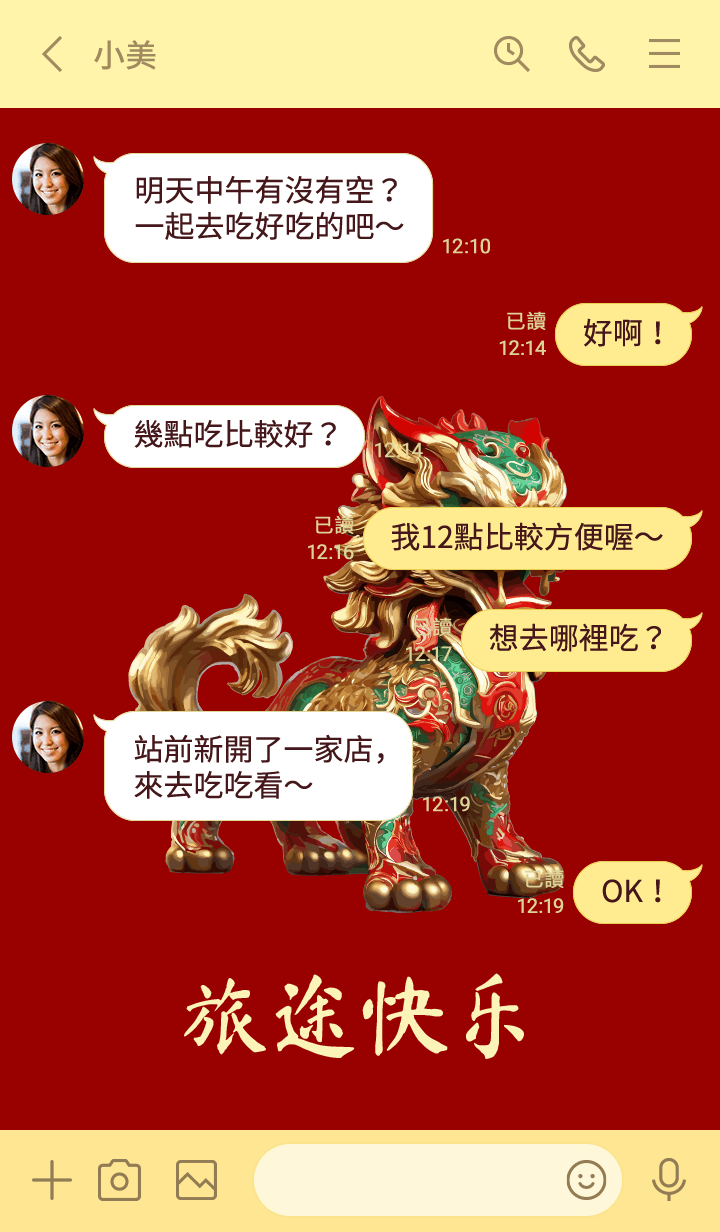The width and height of the screenshot is (720, 1232).
Task: Search within this chat history
Action: coord(511,54)
